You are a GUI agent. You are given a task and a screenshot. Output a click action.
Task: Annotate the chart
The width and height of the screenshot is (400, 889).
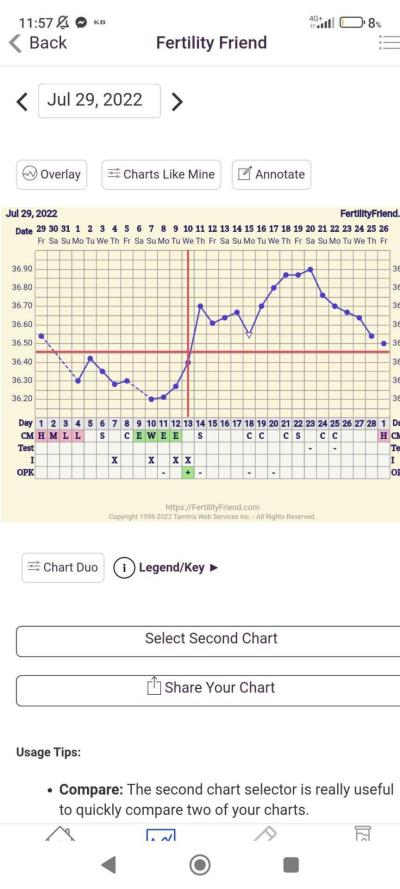pos(271,174)
